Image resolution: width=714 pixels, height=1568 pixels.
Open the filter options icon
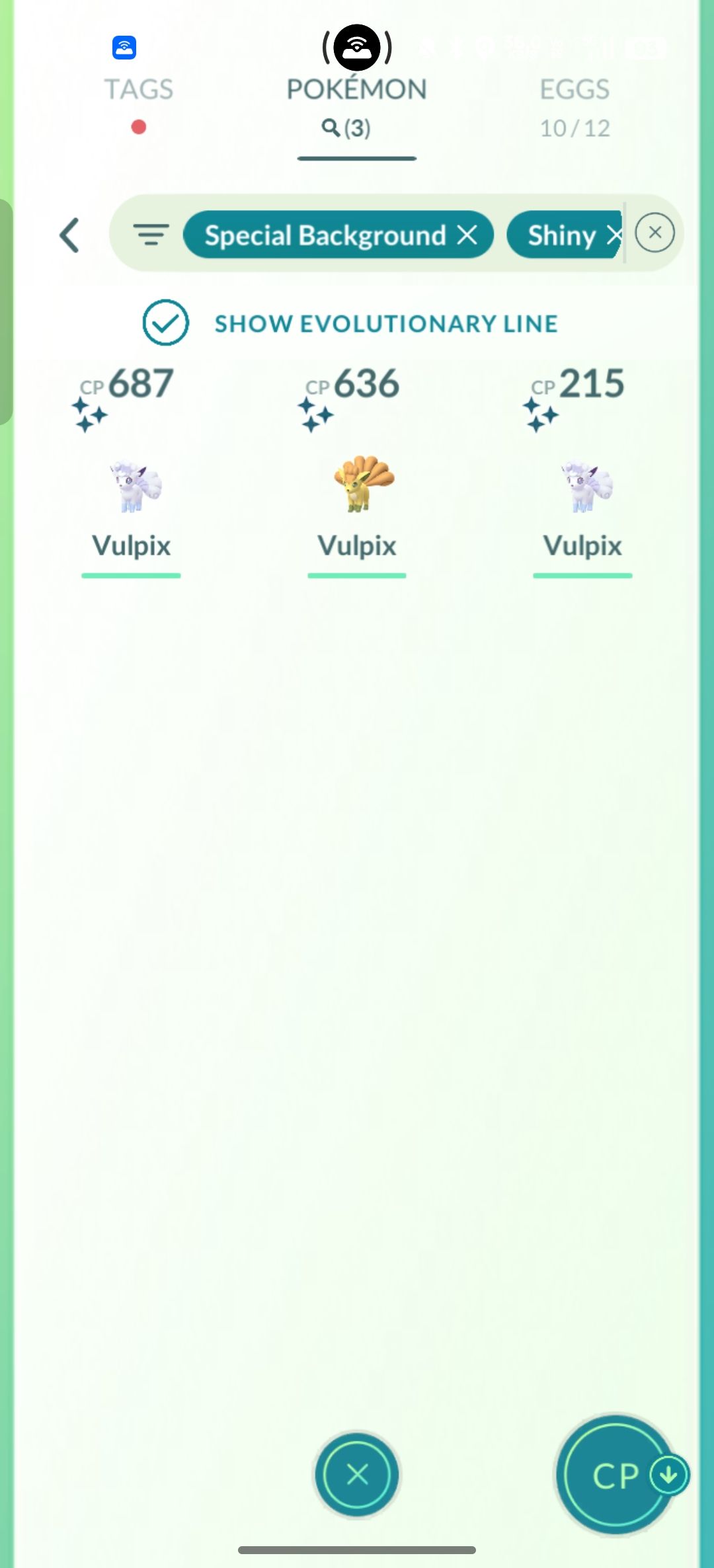coord(151,235)
